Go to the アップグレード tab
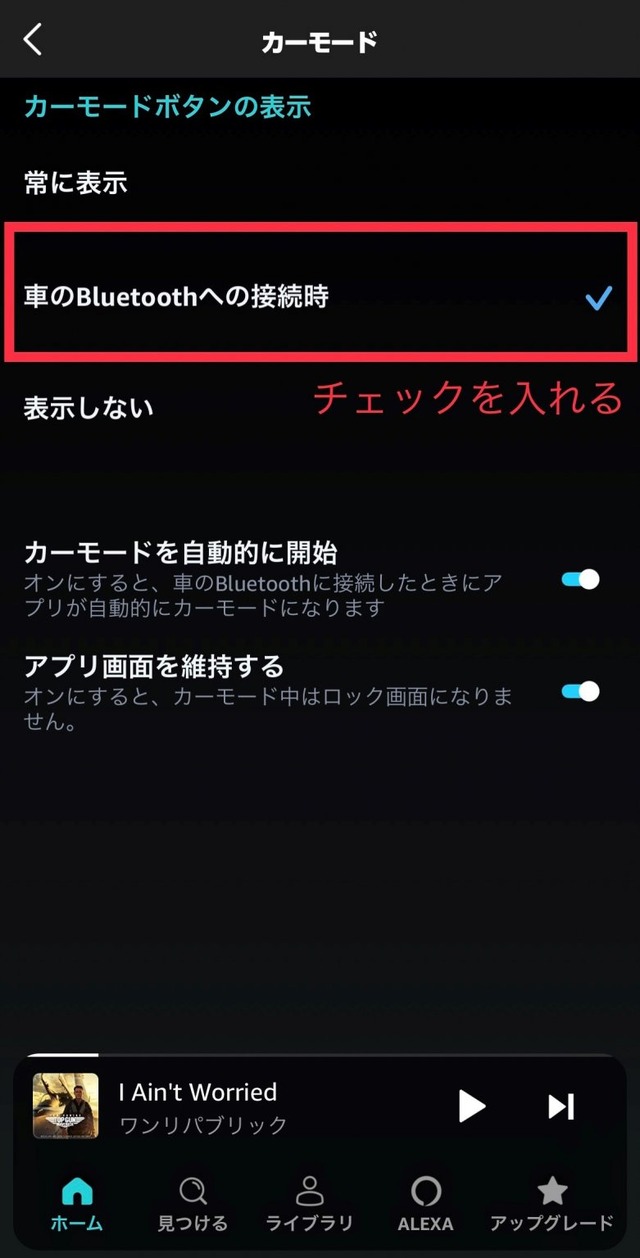Image resolution: width=640 pixels, height=1258 pixels. 551,1203
